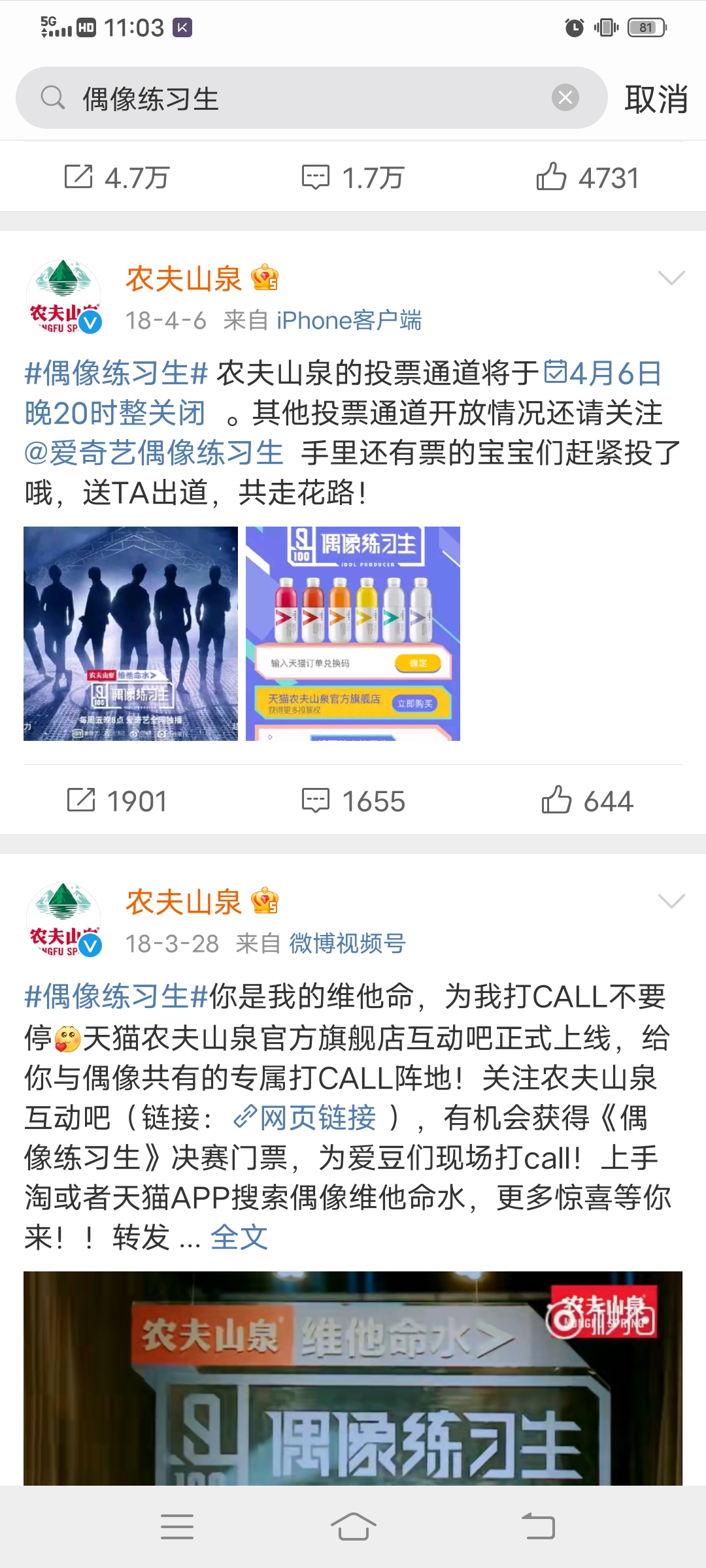Open @爱奇艺偶像练习生 mention link
The height and width of the screenshot is (1568, 706).
point(154,453)
